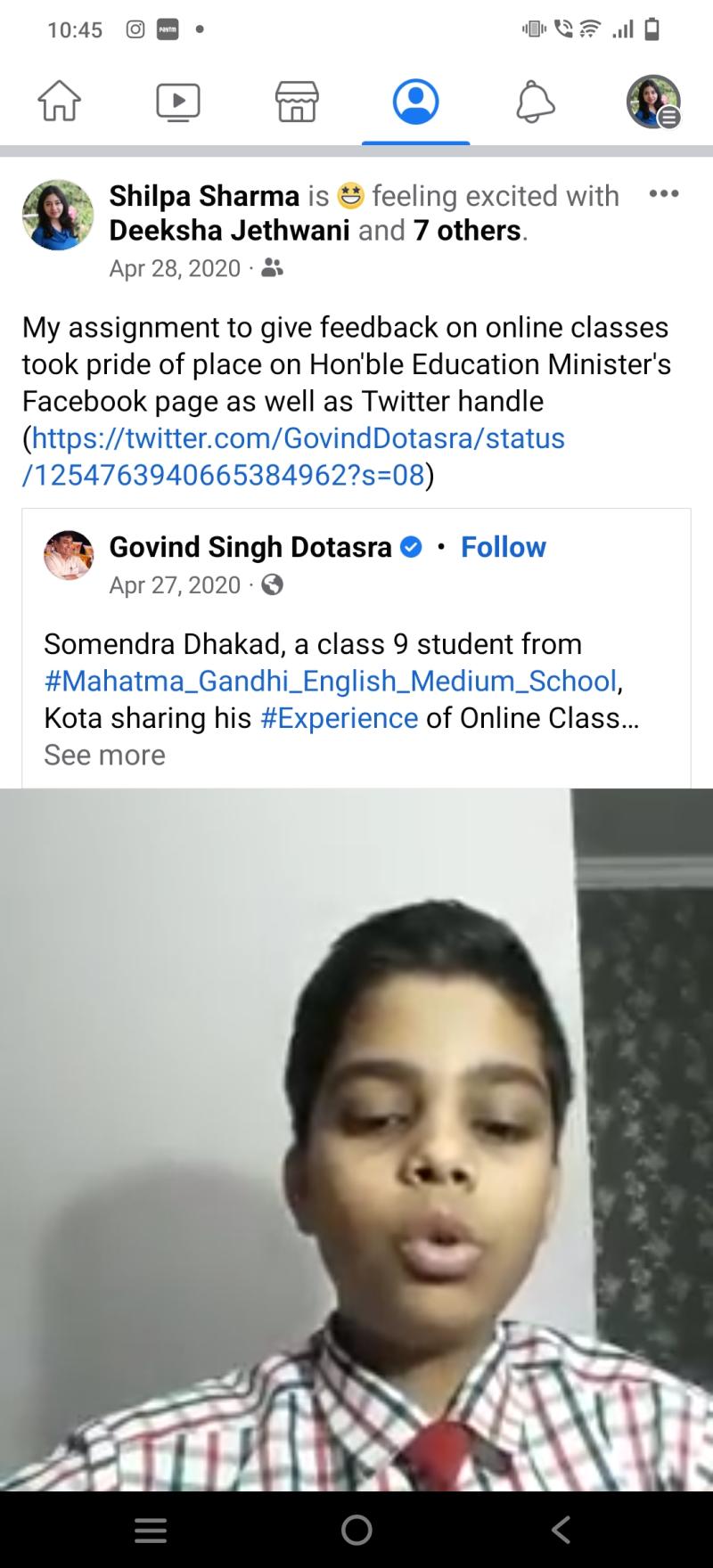Screen dimensions: 713x1568
Task: Go back using system navigation
Action: click(x=561, y=1530)
